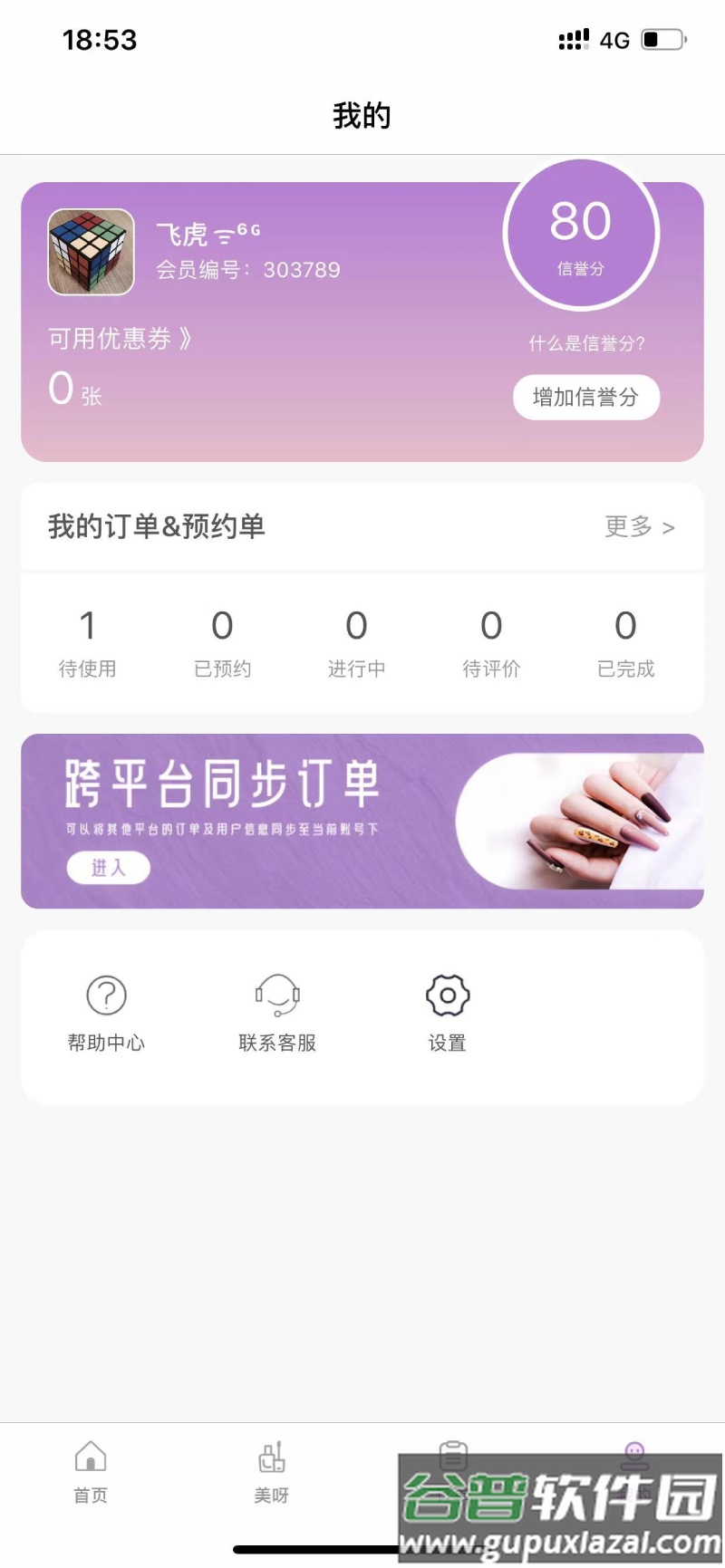Open the clipboard orders icon in bottom navigation
The height and width of the screenshot is (1568, 725).
450,1454
